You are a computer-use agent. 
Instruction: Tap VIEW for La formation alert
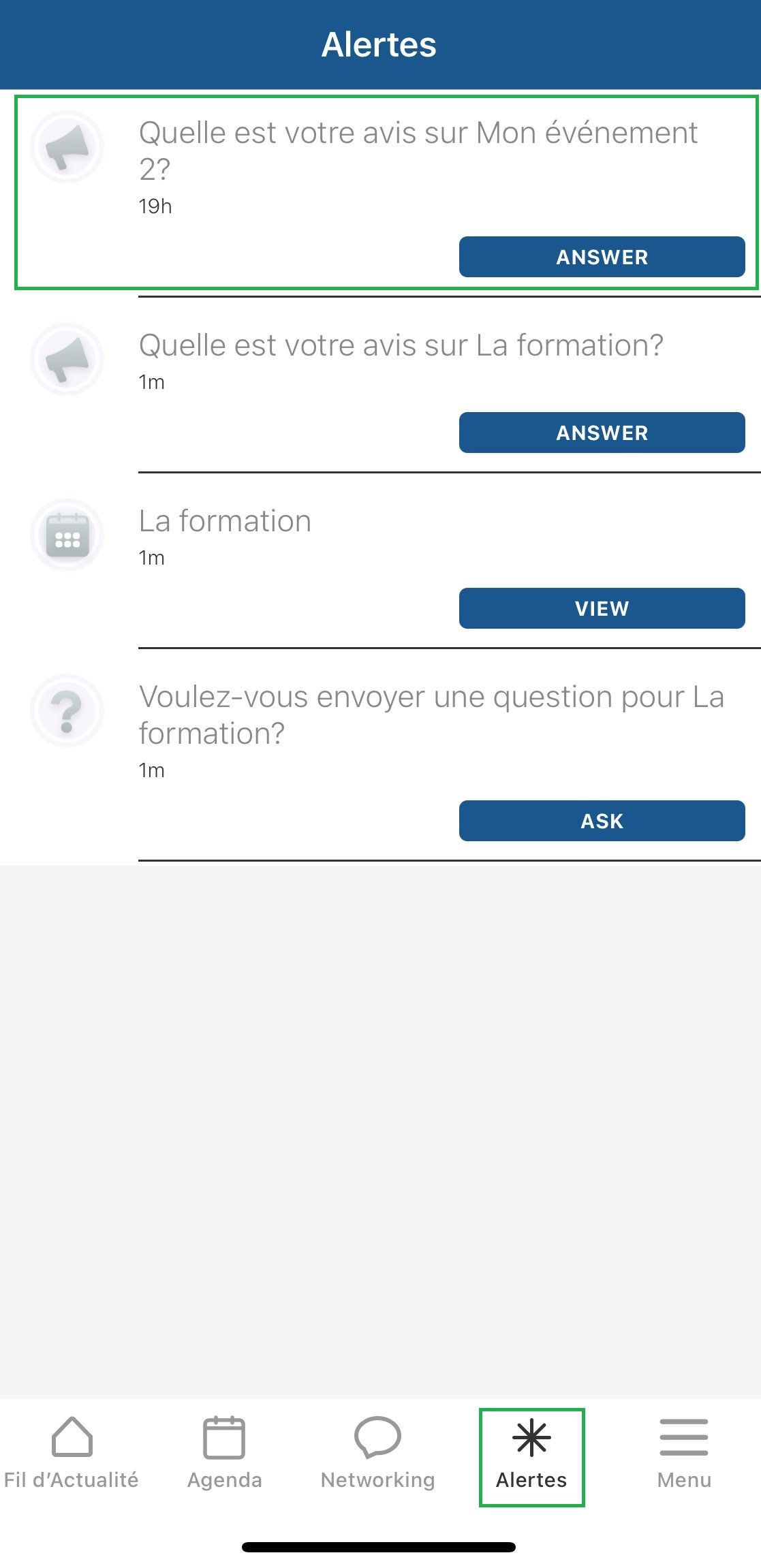[x=602, y=608]
